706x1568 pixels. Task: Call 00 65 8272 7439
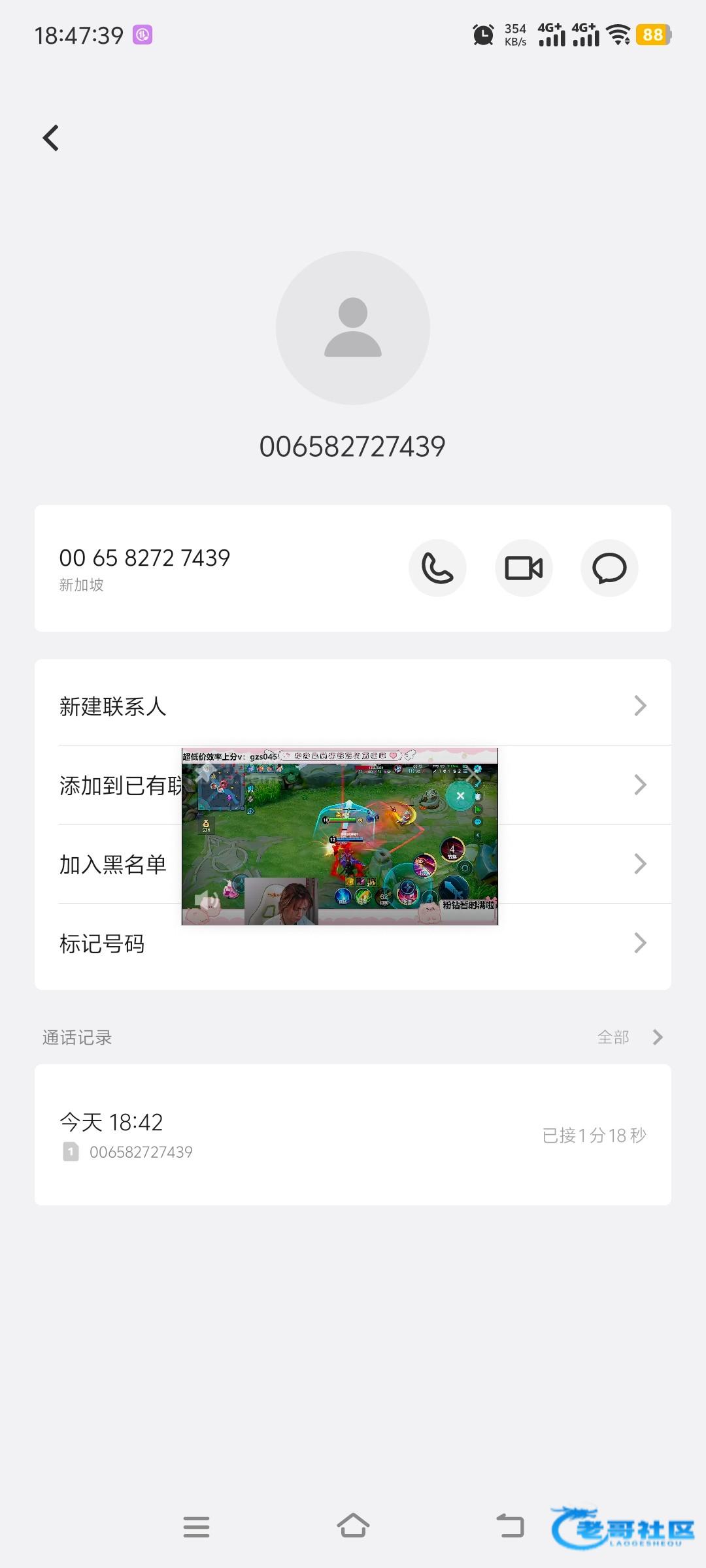[x=437, y=568]
